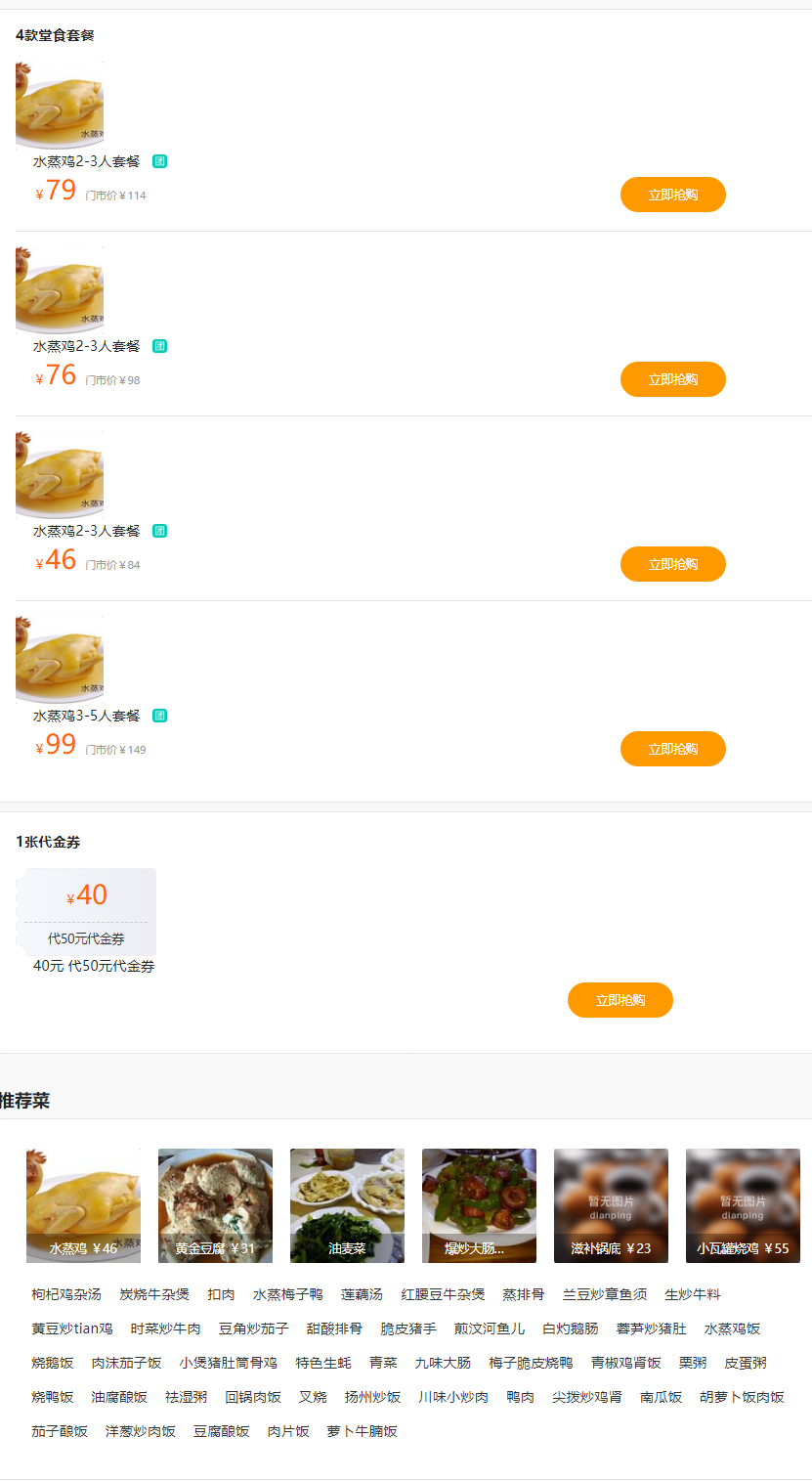Viewport: 812px width, 1481px height.
Task: Select the 水蒸梅子鸭 dish link
Action: 287,1294
